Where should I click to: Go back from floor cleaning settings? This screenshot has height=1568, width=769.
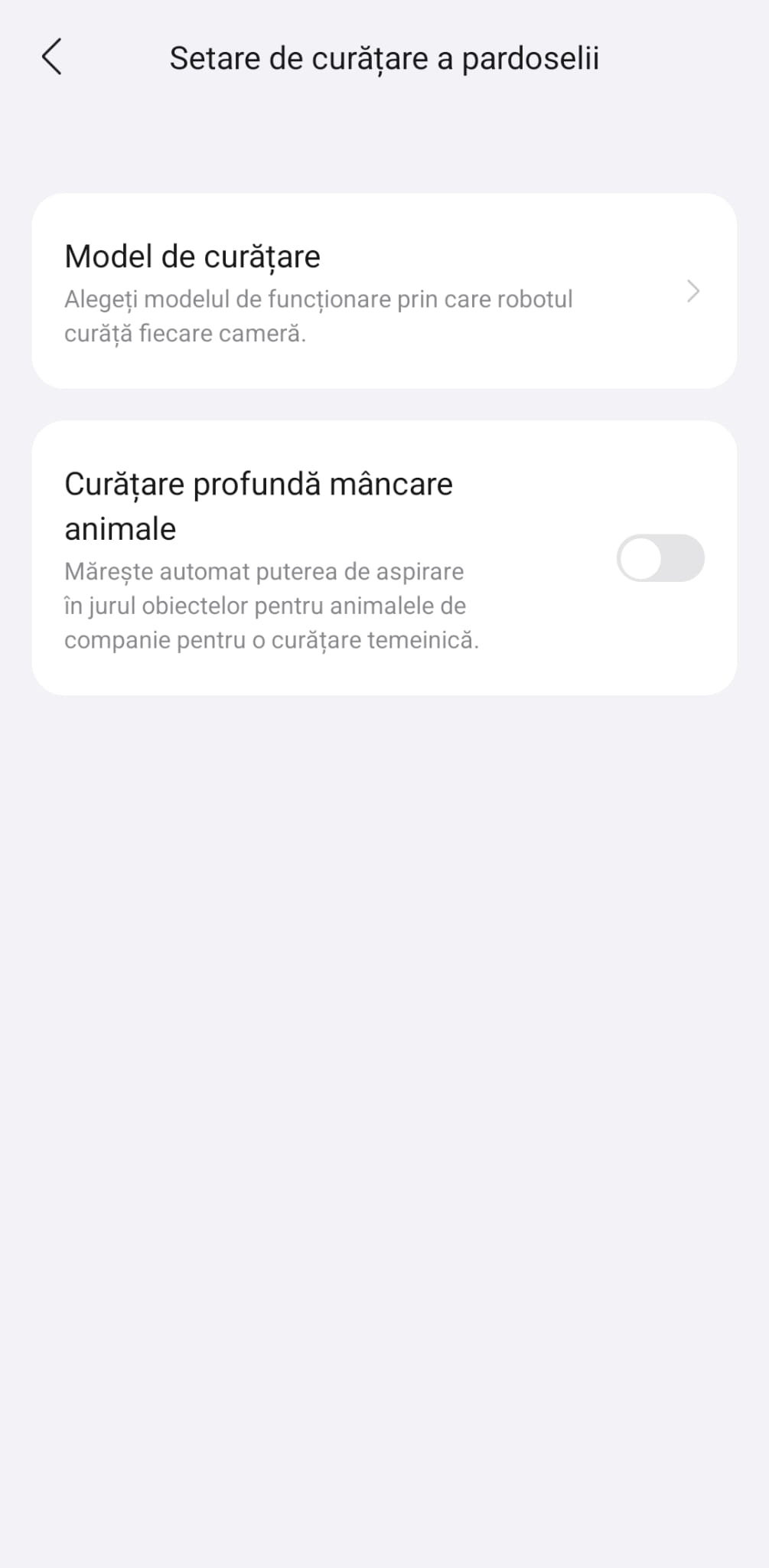click(51, 57)
